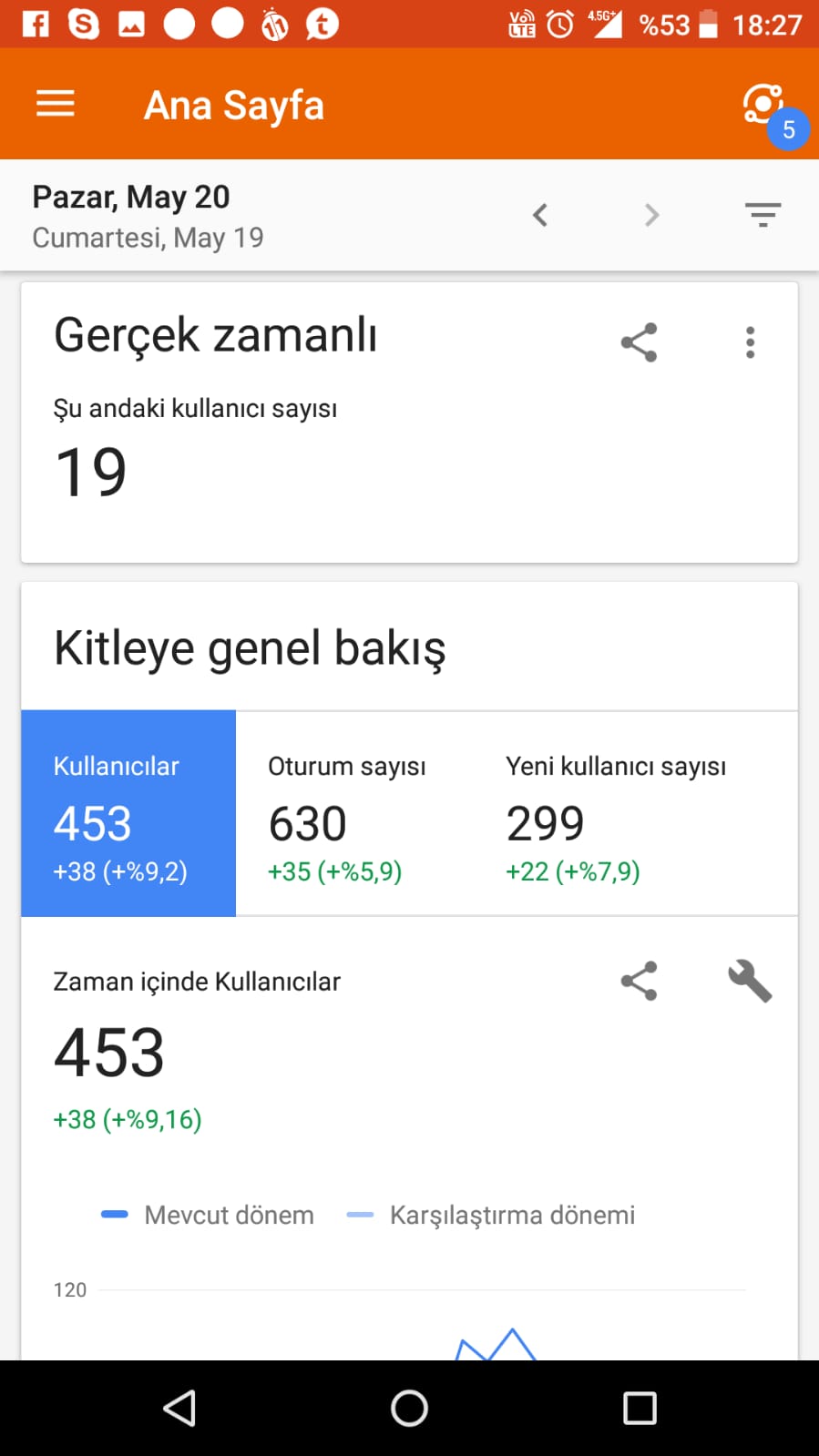
Task: Go to the previous date range
Action: [x=540, y=216]
